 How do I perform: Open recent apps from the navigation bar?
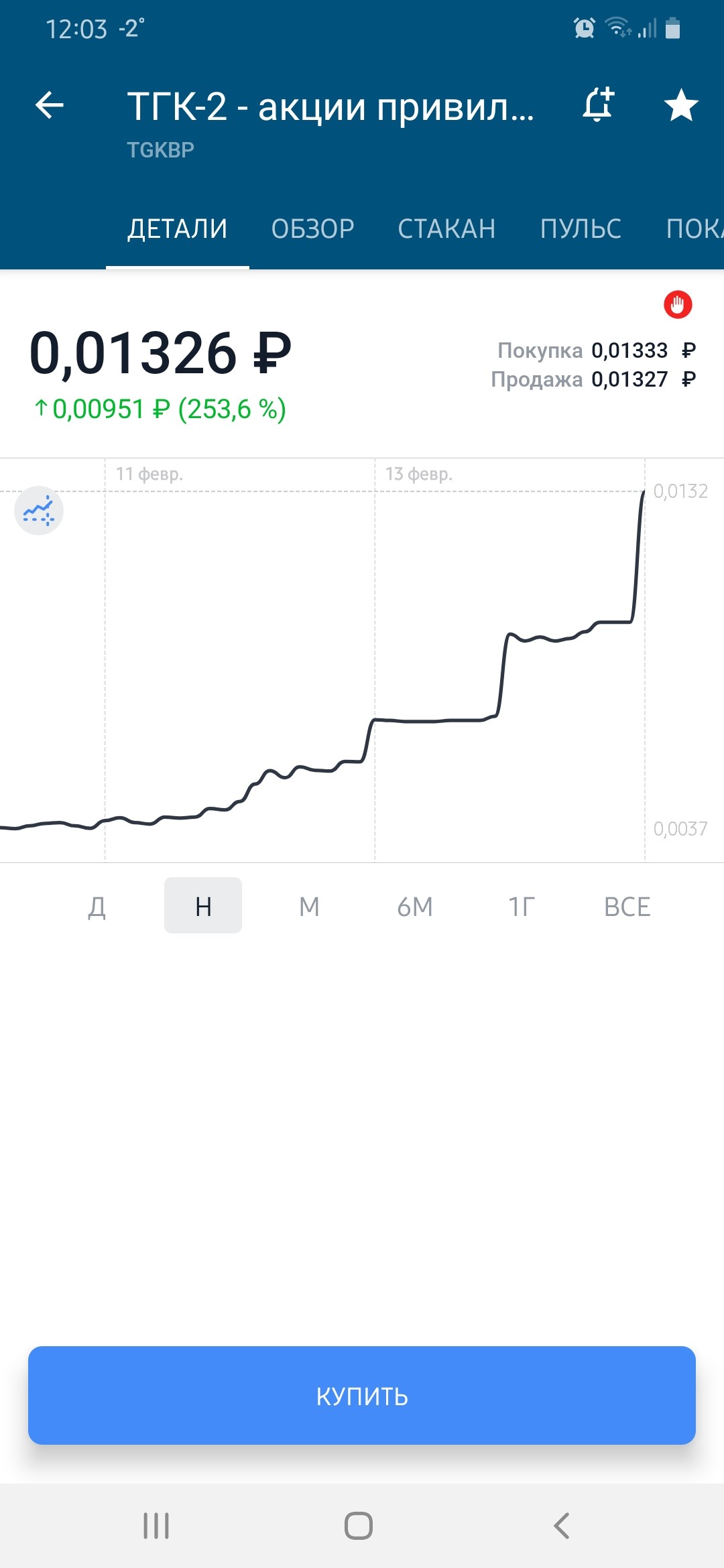[156, 1526]
